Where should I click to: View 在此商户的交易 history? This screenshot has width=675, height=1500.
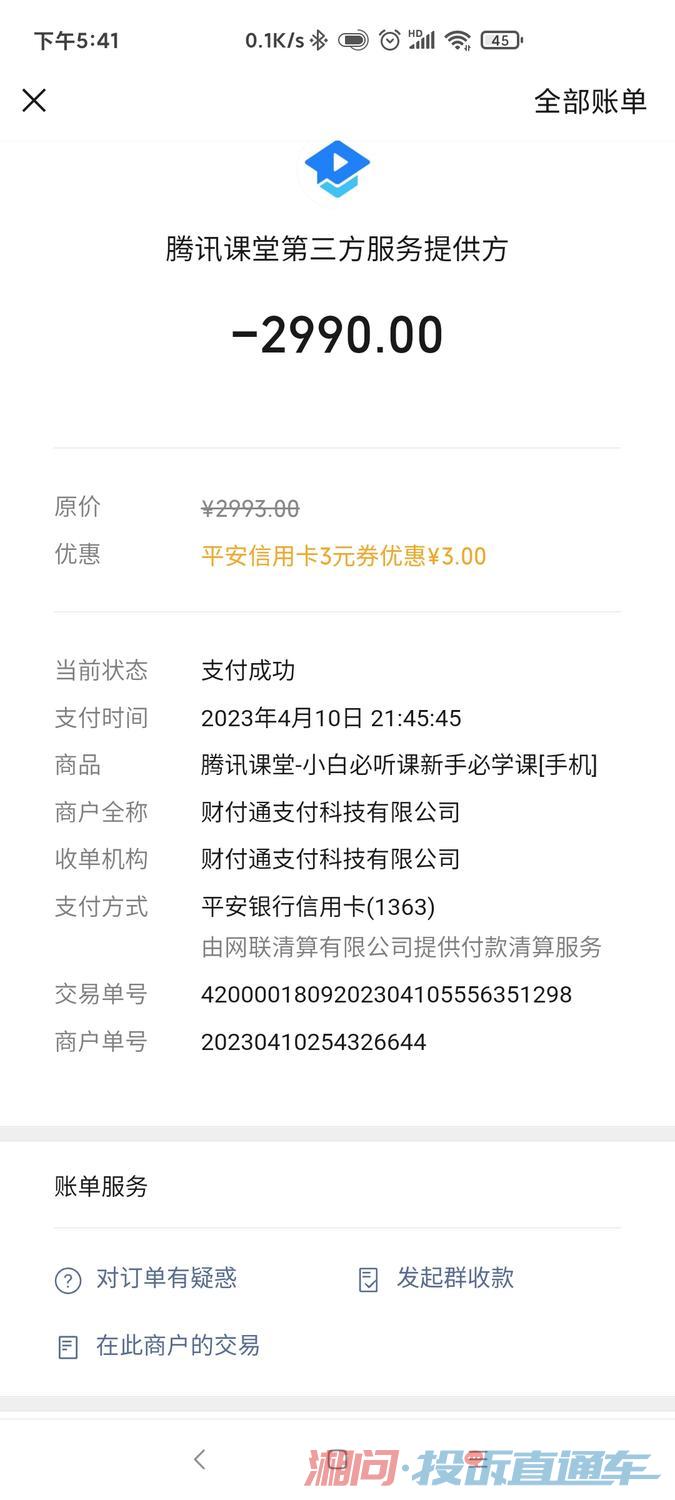[x=157, y=1346]
